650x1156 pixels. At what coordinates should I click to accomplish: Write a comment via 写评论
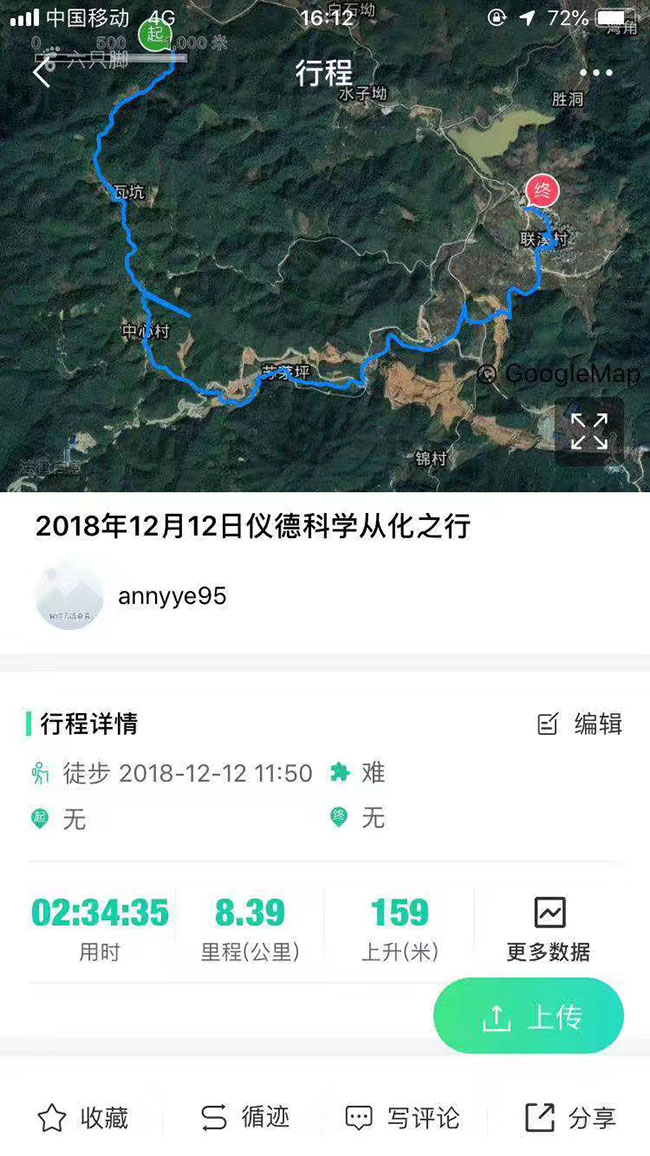pos(402,1117)
